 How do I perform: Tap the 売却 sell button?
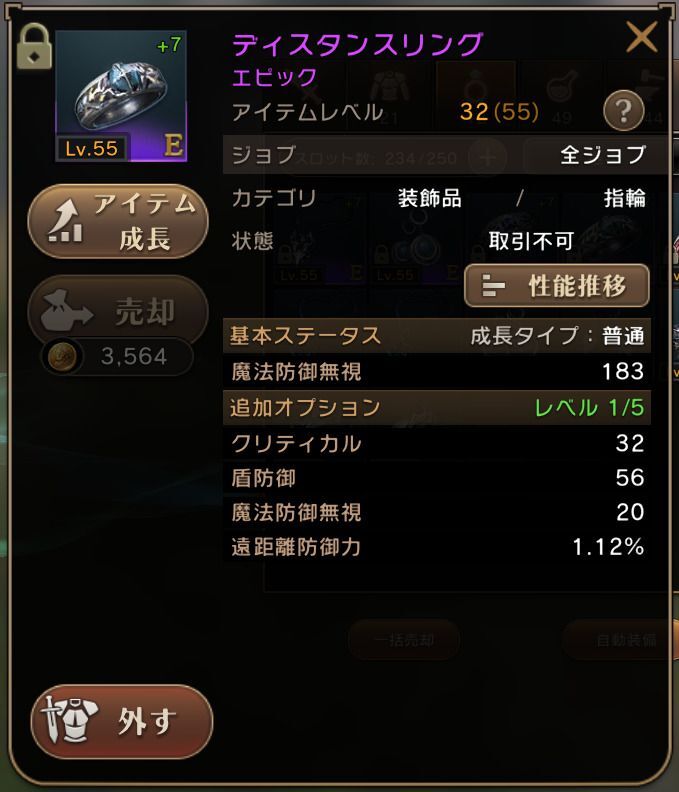(118, 313)
